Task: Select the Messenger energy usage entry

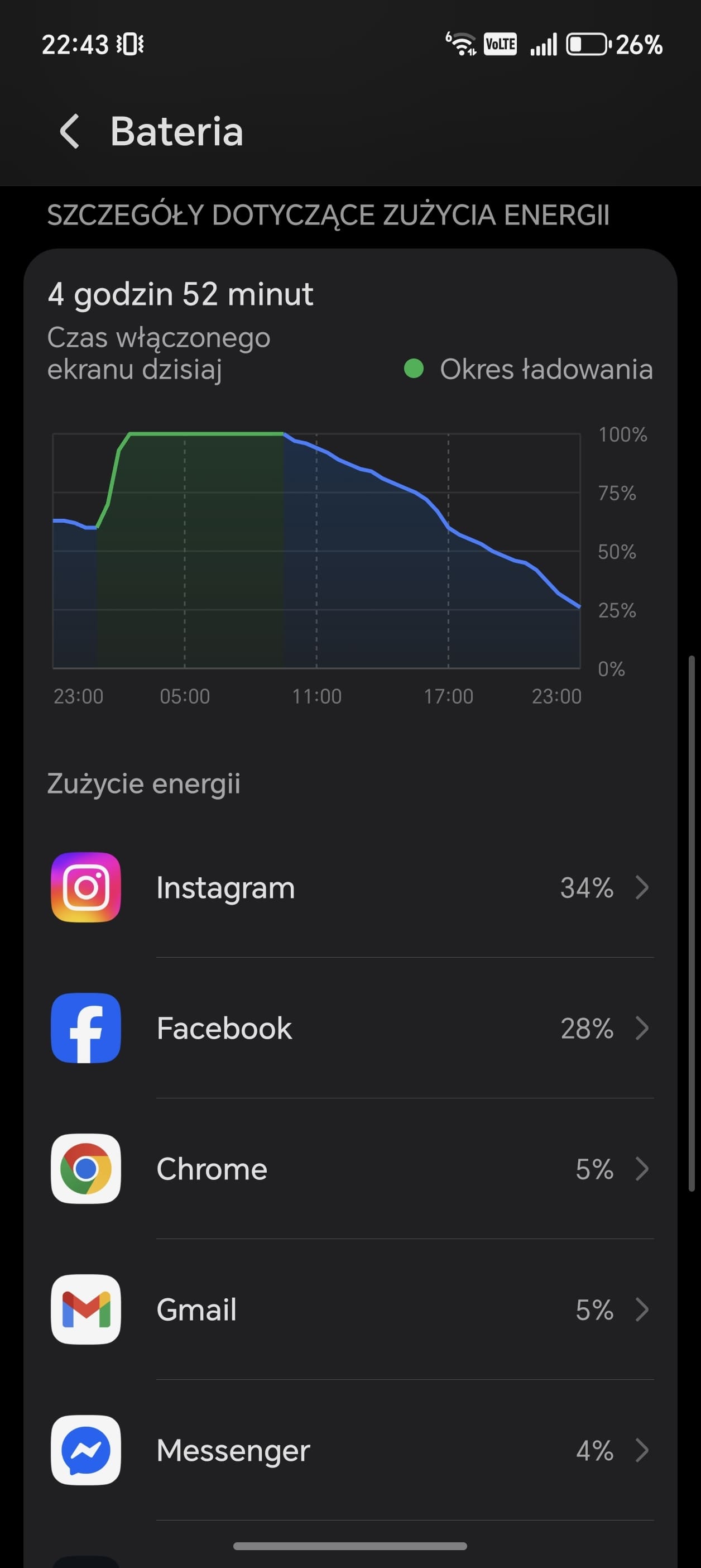Action: [350, 1450]
